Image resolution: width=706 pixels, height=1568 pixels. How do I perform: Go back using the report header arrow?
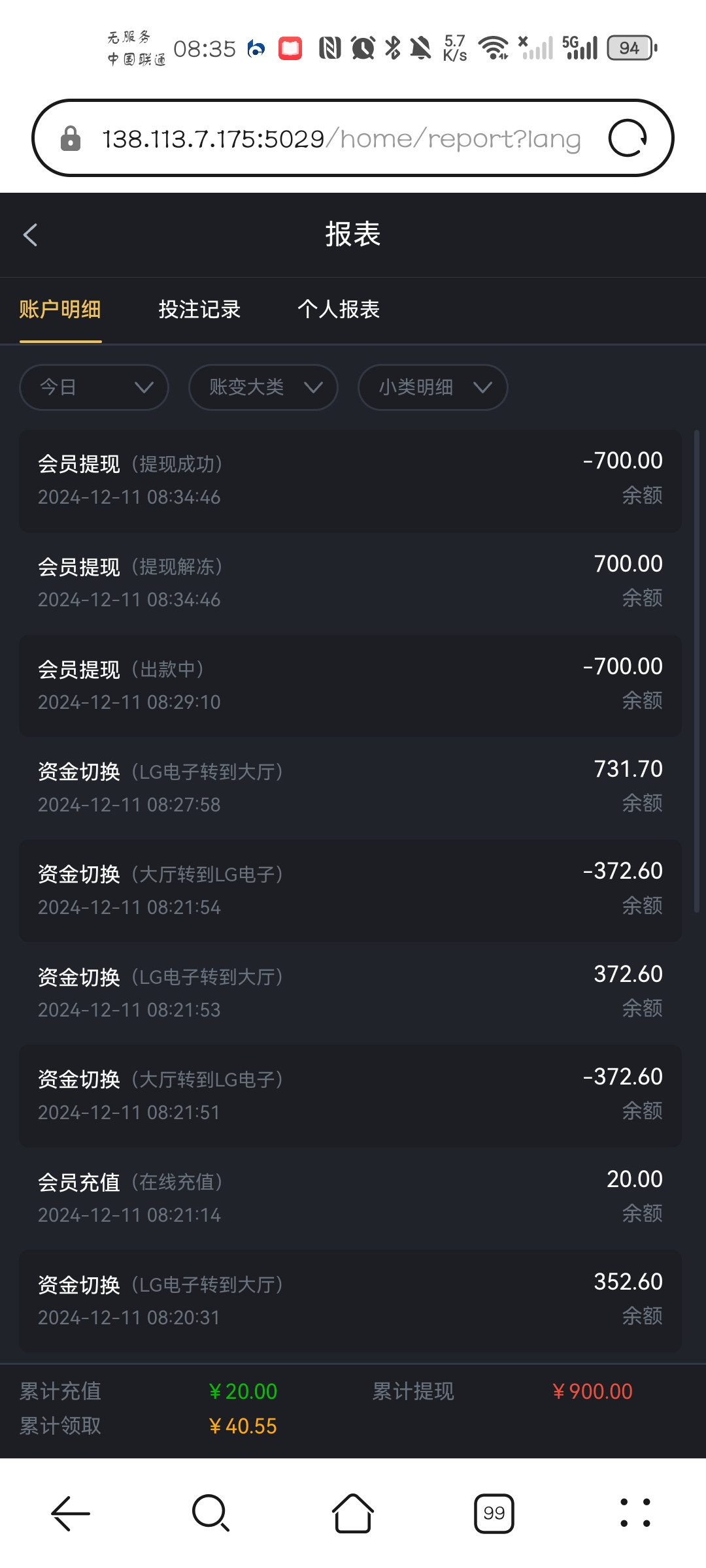coord(30,235)
